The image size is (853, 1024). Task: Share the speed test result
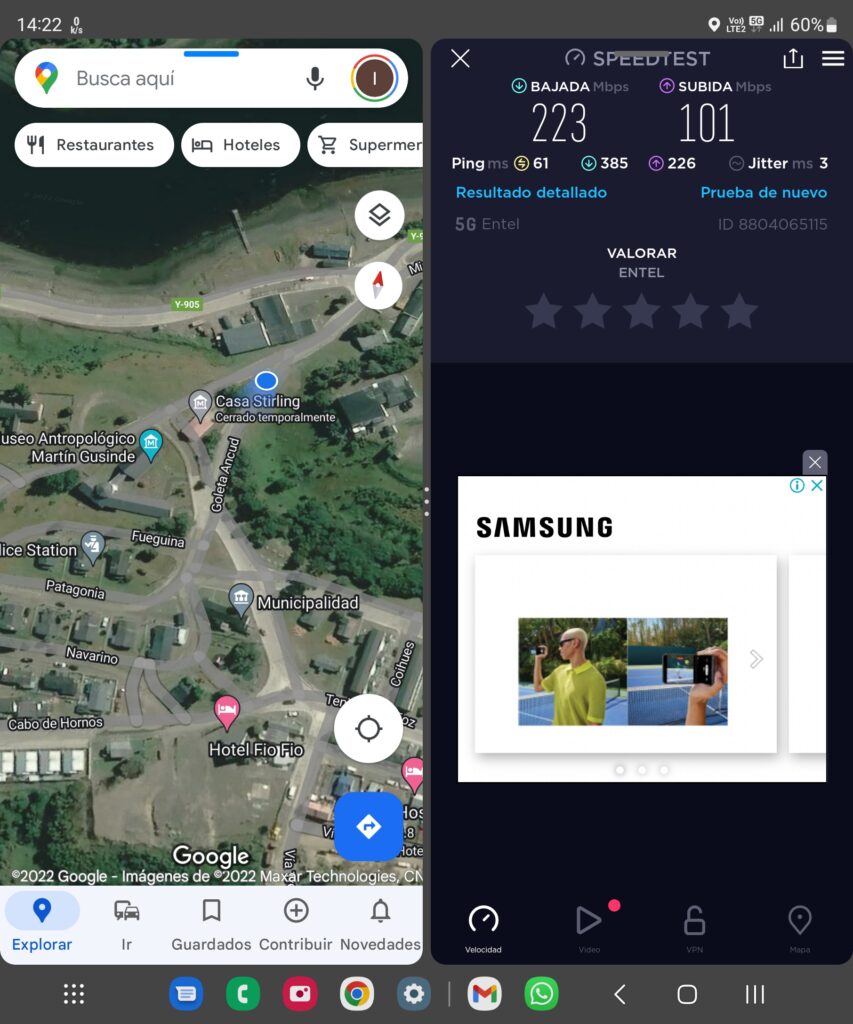pos(793,58)
